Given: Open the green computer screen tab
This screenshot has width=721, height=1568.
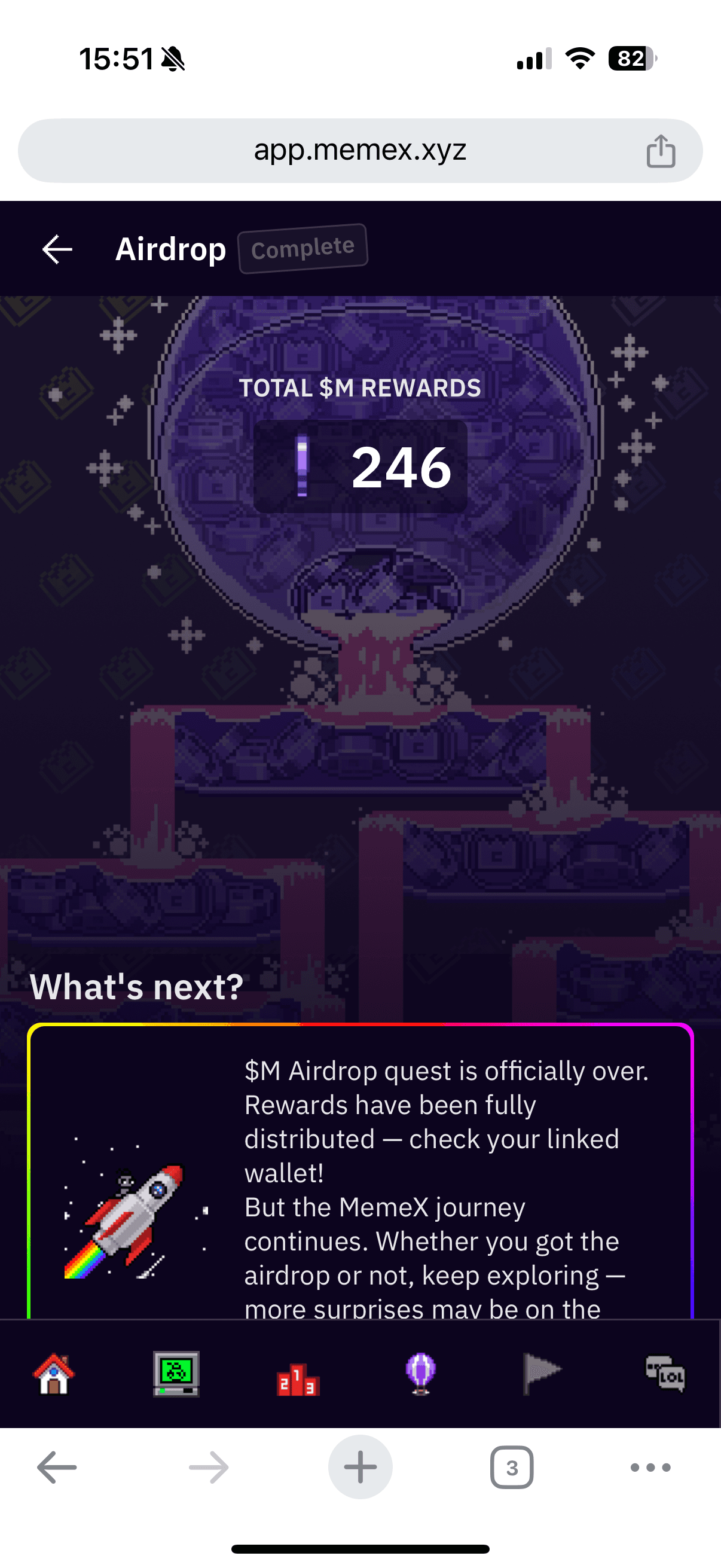Looking at the screenshot, I should point(176,1374).
